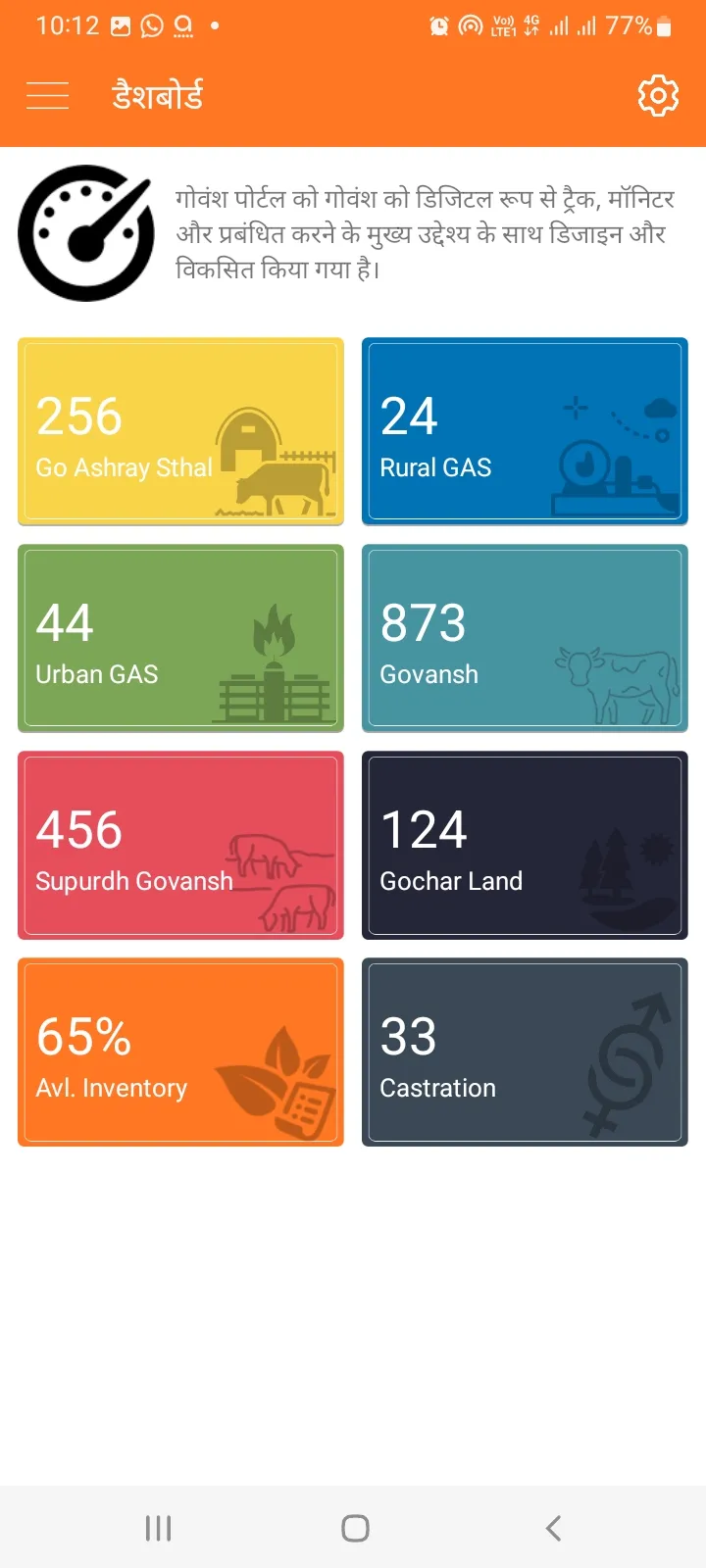View Castration details showing 33
The image size is (706, 1568).
tap(525, 1052)
